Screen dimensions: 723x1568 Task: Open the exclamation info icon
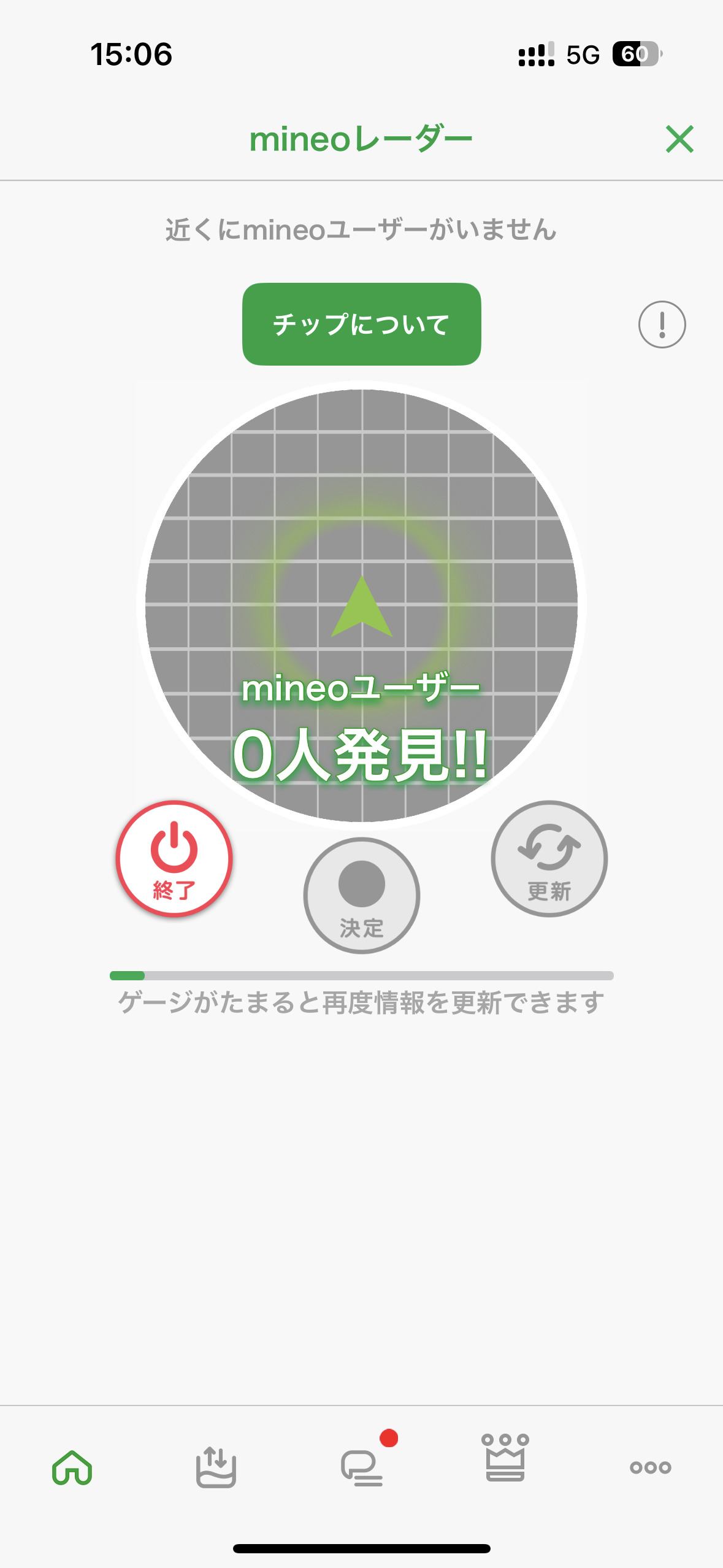[662, 325]
